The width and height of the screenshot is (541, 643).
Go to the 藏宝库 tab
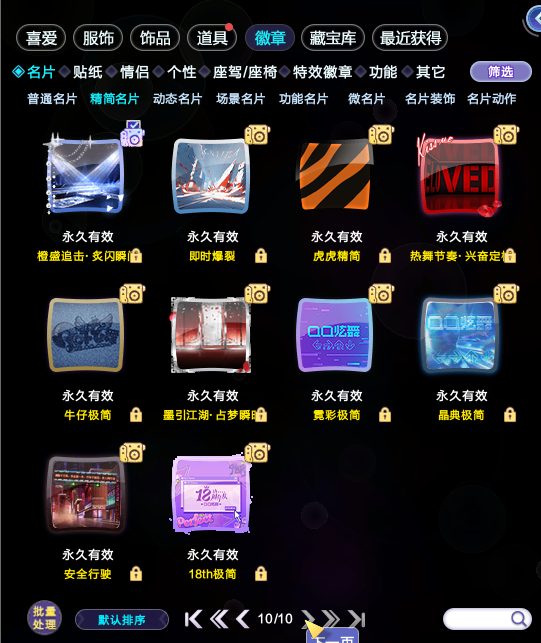333,38
